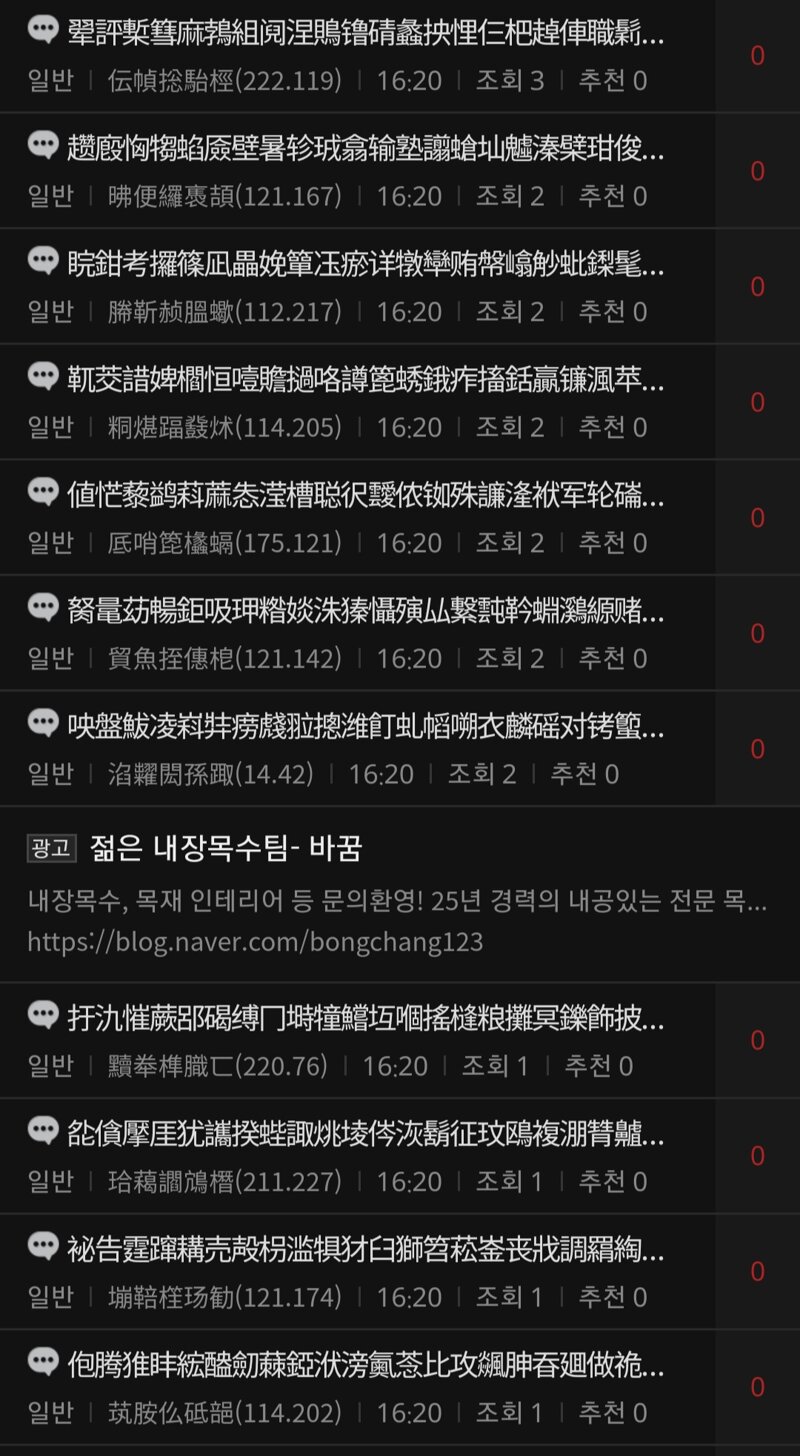The height and width of the screenshot is (1456, 800).
Task: Open the post by user (114.202)
Action: pyautogui.click(x=357, y=1387)
